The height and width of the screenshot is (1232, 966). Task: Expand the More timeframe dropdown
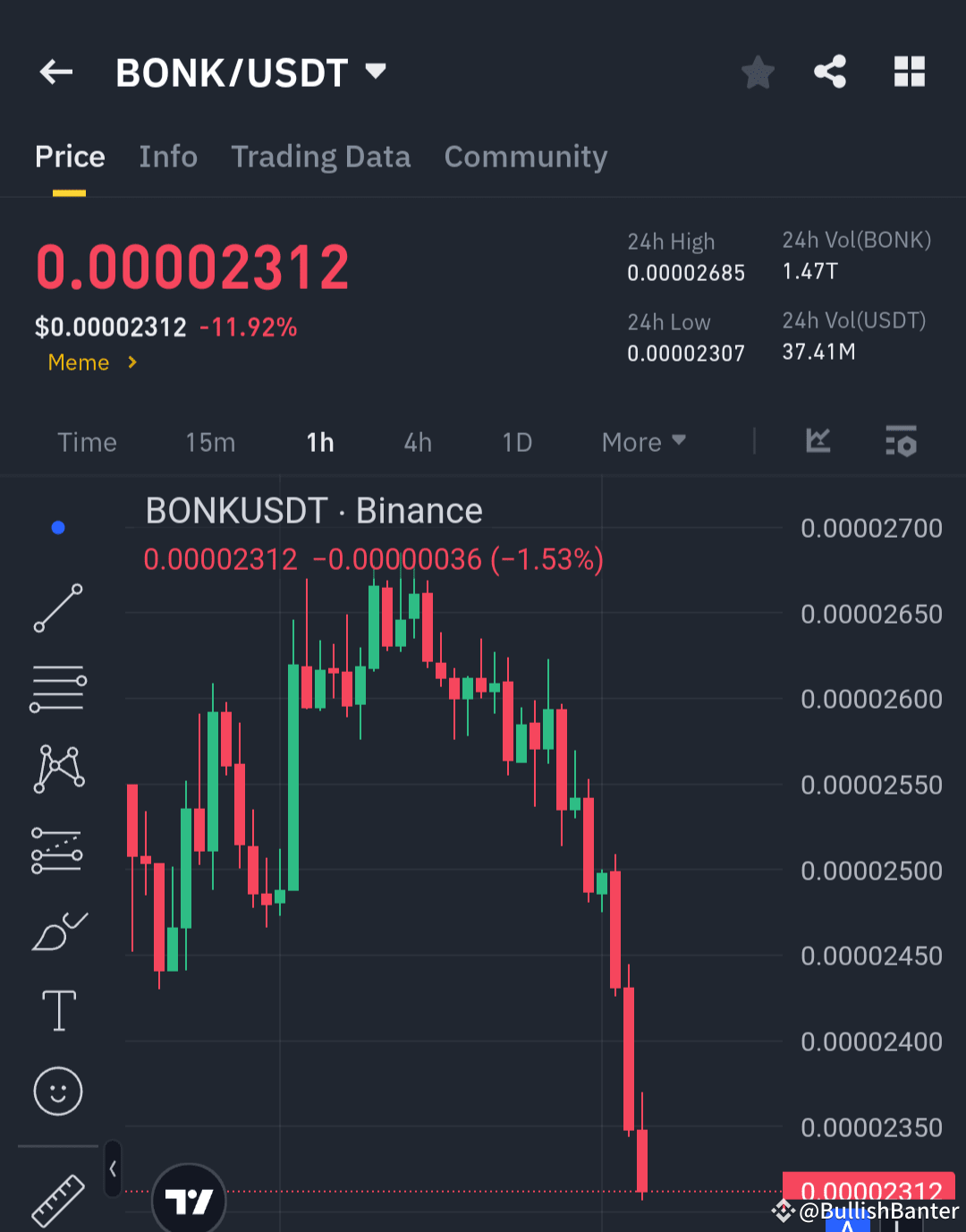(x=642, y=441)
